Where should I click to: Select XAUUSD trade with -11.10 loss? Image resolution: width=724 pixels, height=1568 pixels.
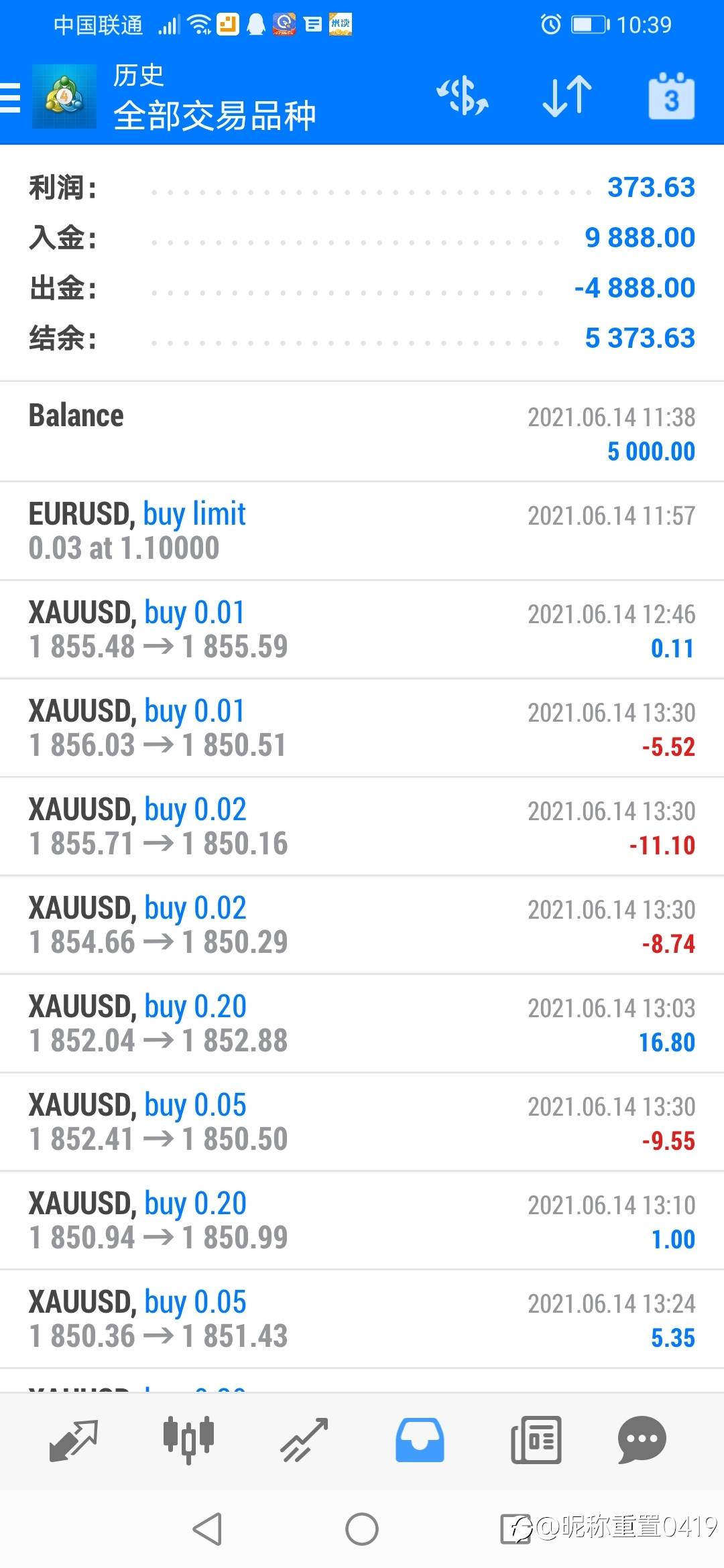point(362,826)
